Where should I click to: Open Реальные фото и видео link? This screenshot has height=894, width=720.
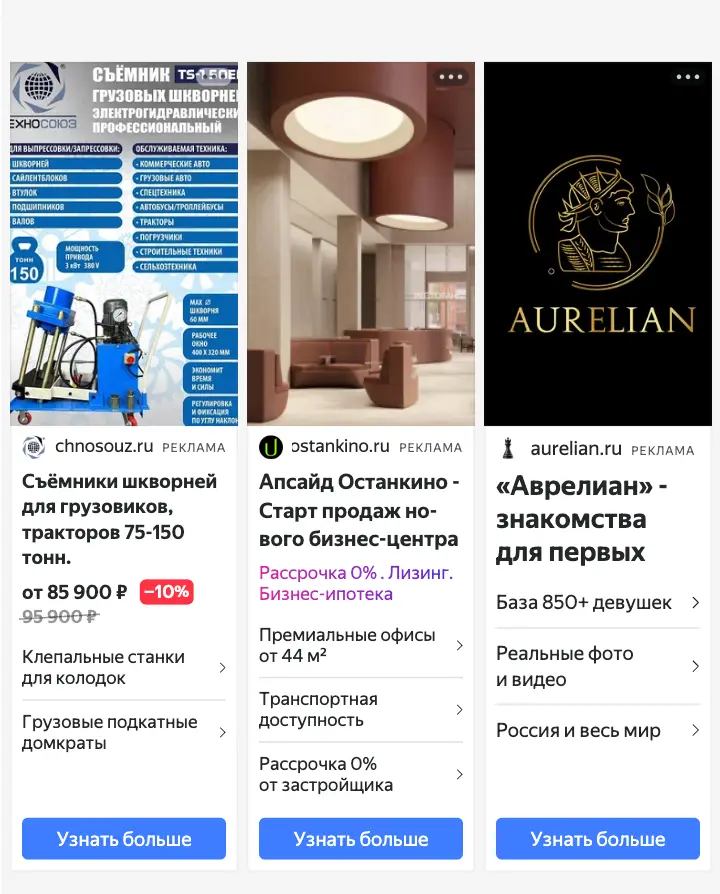(x=598, y=667)
